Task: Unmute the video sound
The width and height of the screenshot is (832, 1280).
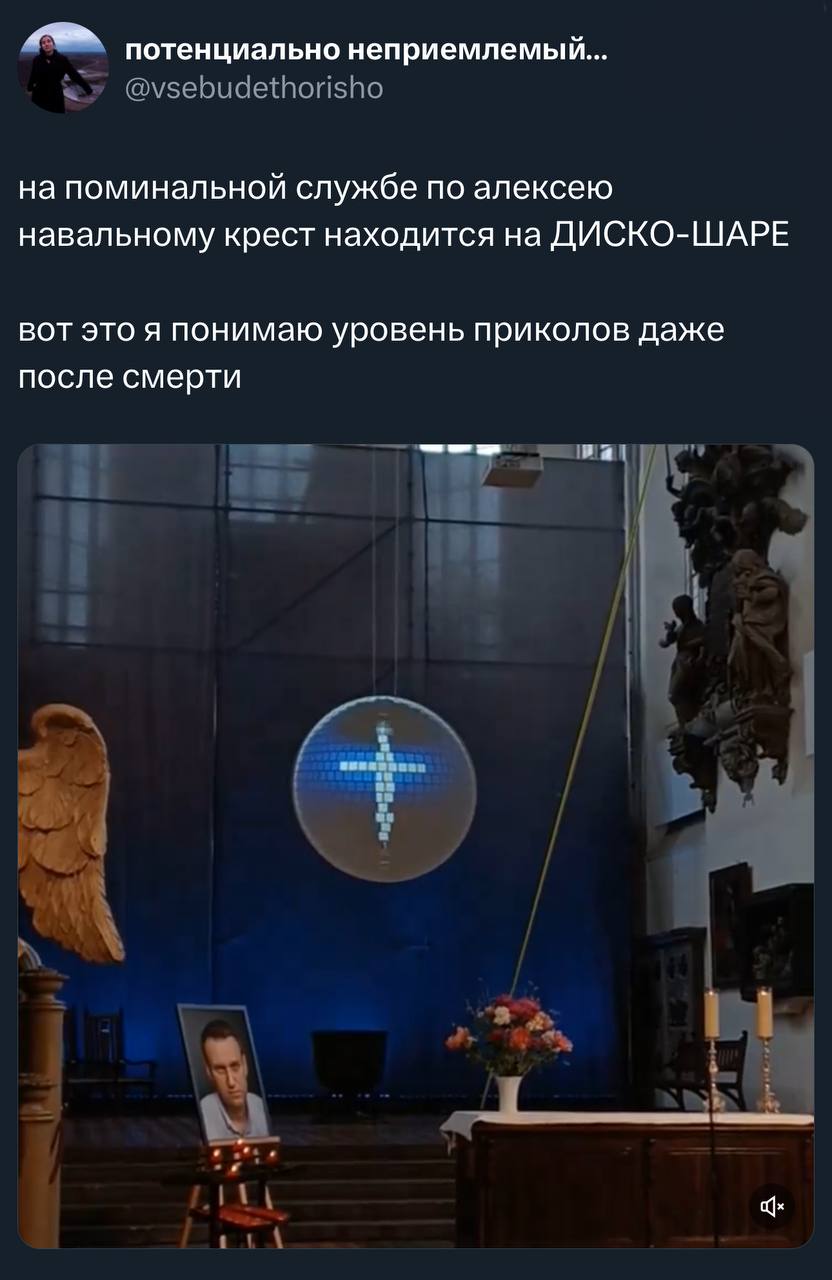Action: [773, 1207]
